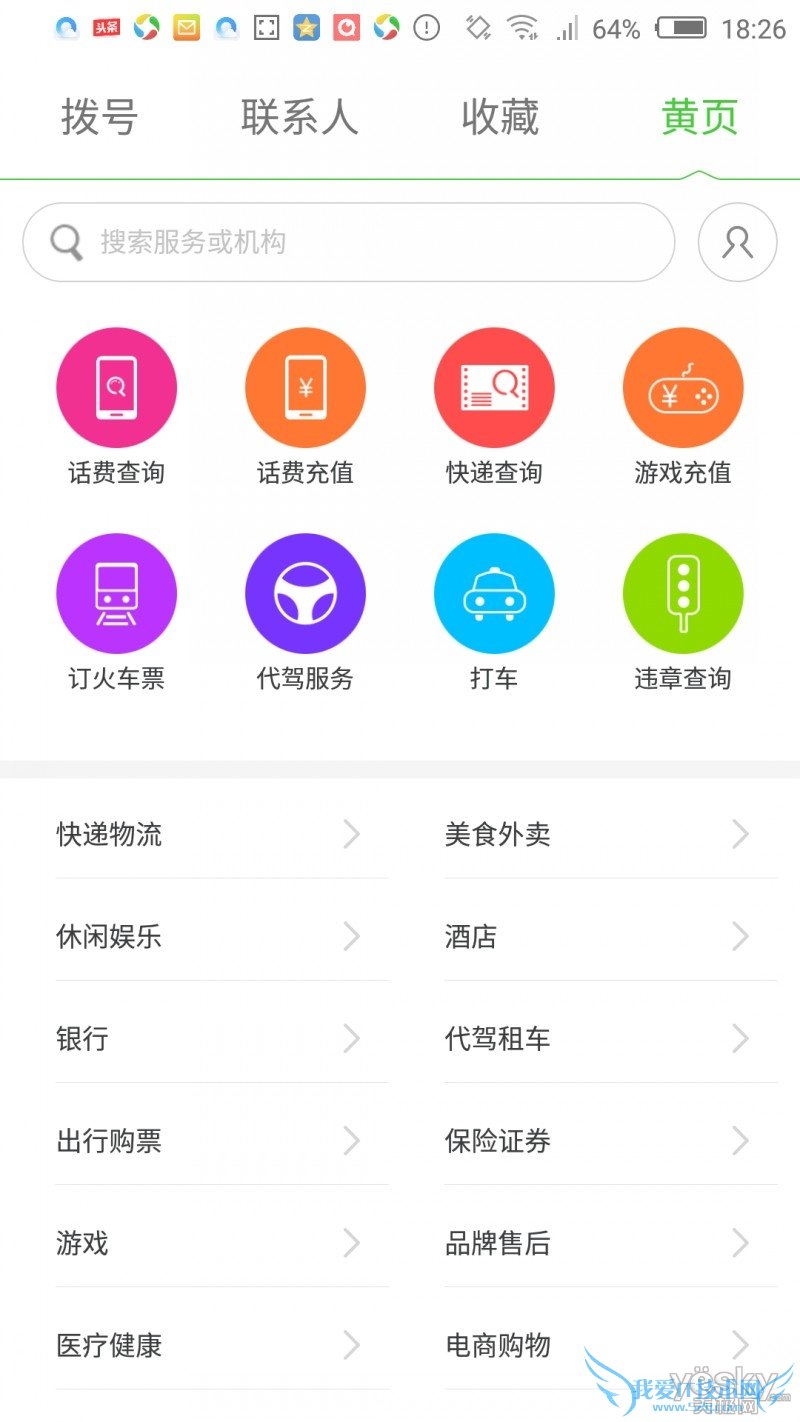Launch 快递查询 service
The height and width of the screenshot is (1422, 800).
click(x=494, y=388)
